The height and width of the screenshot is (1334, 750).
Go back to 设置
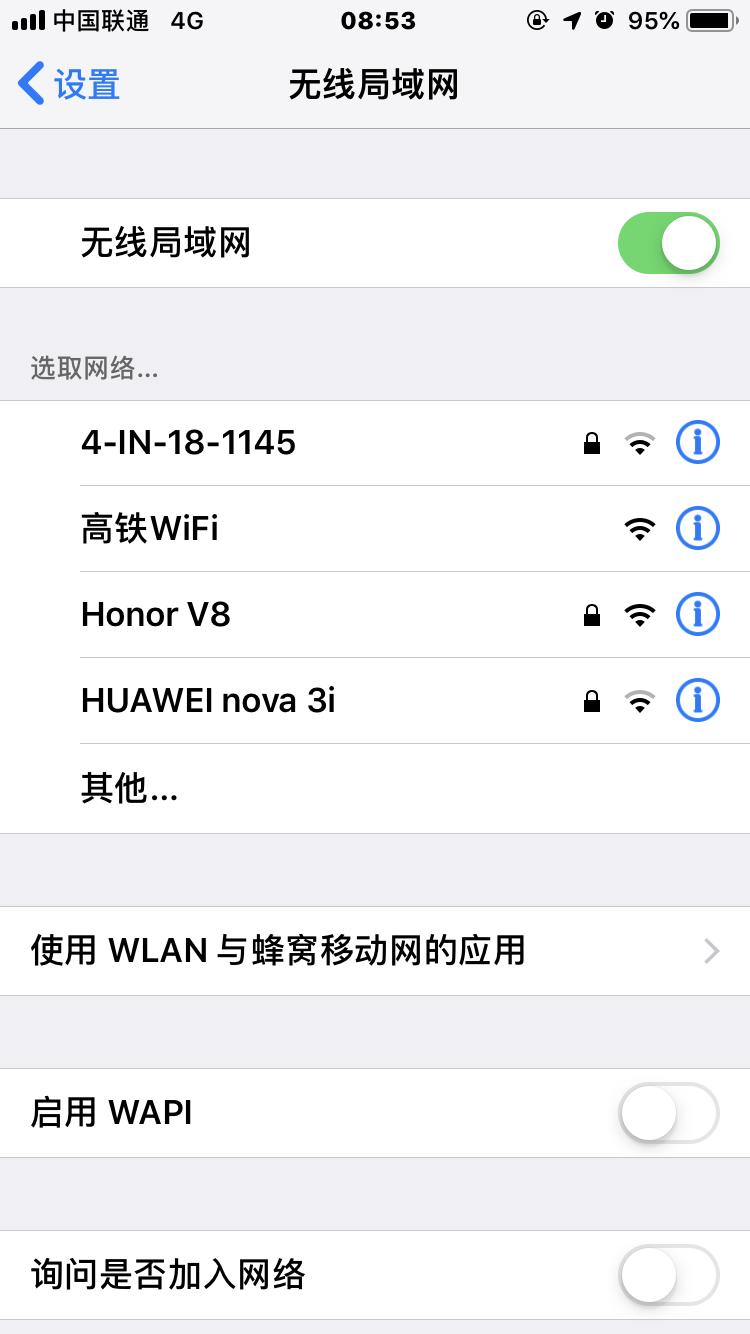tap(68, 84)
